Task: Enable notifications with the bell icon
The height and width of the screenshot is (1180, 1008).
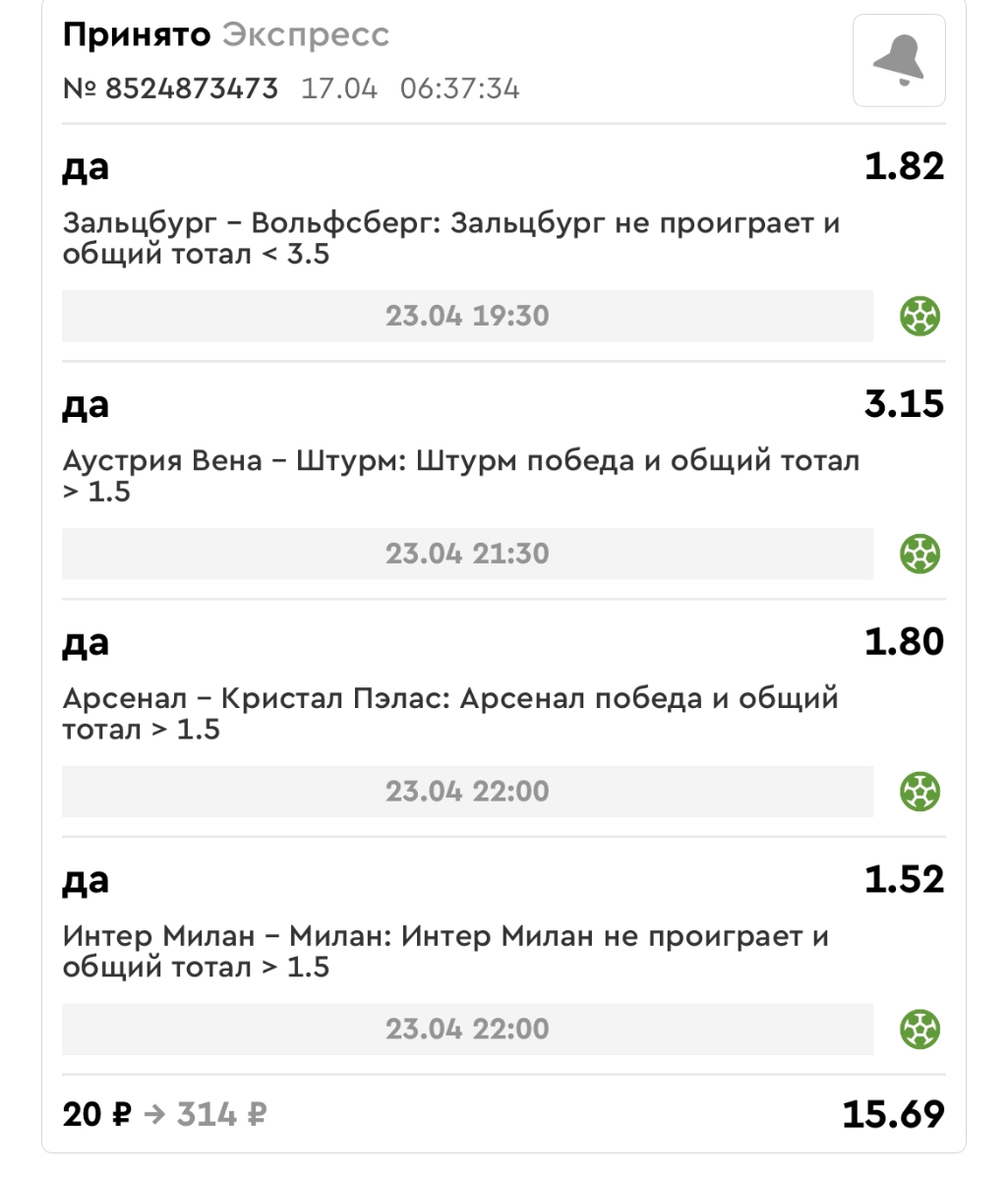Action: coord(898,61)
